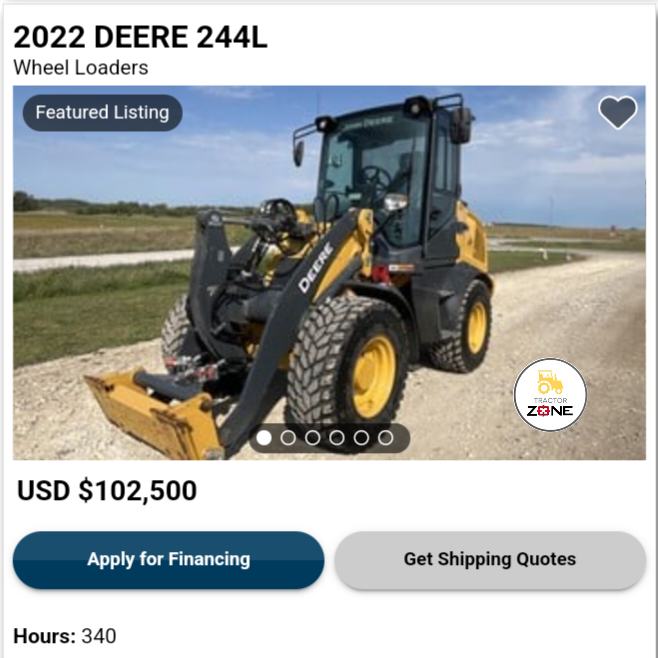This screenshot has width=658, height=658.
Task: Apply for Financing on this loader
Action: click(x=168, y=559)
